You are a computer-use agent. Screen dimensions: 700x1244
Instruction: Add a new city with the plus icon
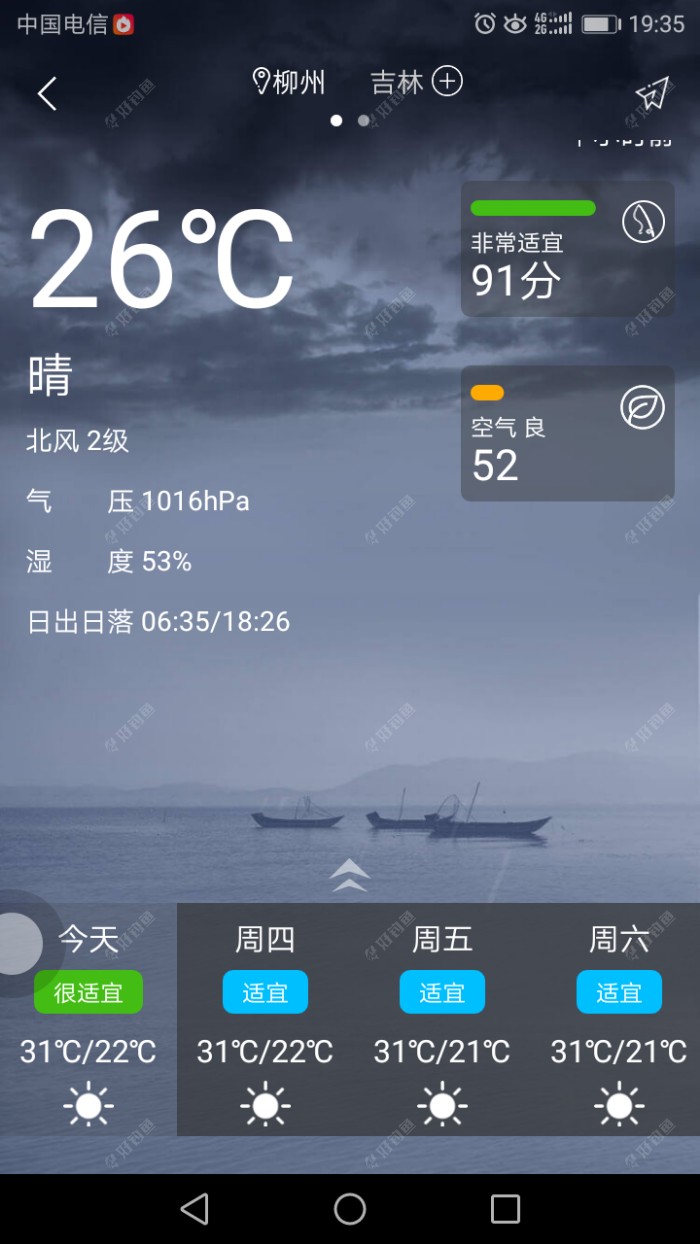pyautogui.click(x=447, y=81)
